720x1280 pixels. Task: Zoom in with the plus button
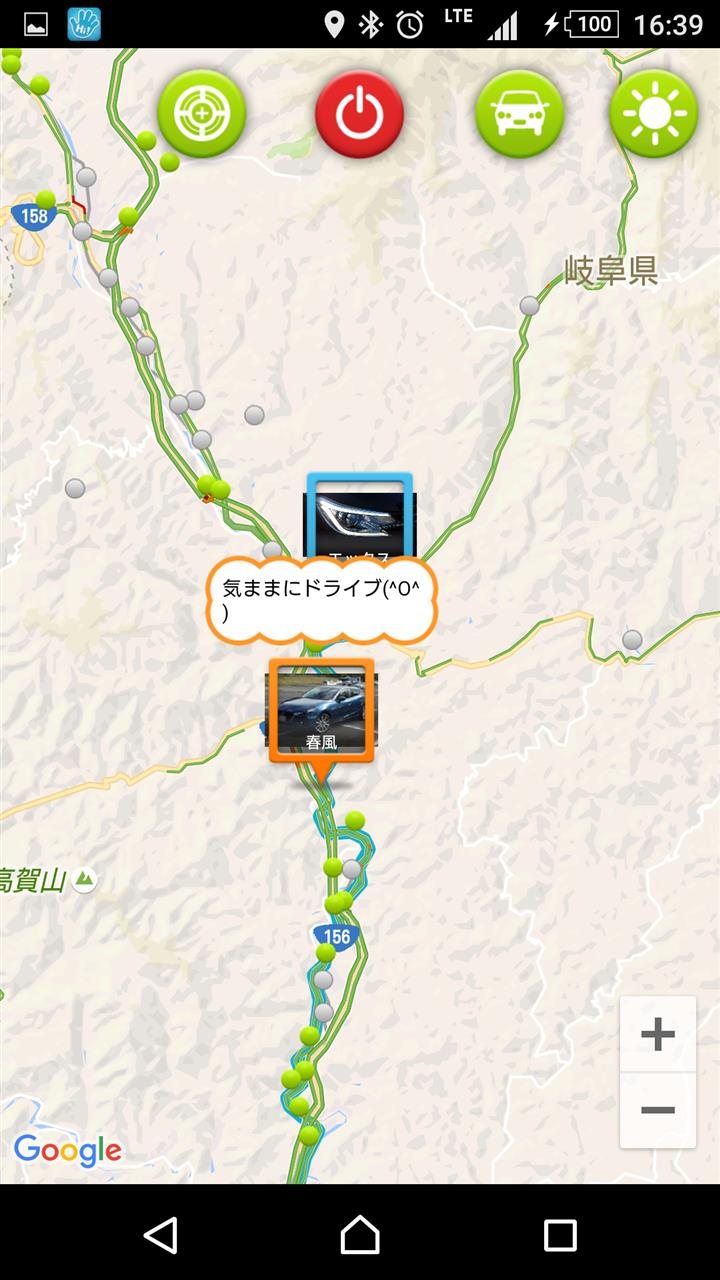657,1035
